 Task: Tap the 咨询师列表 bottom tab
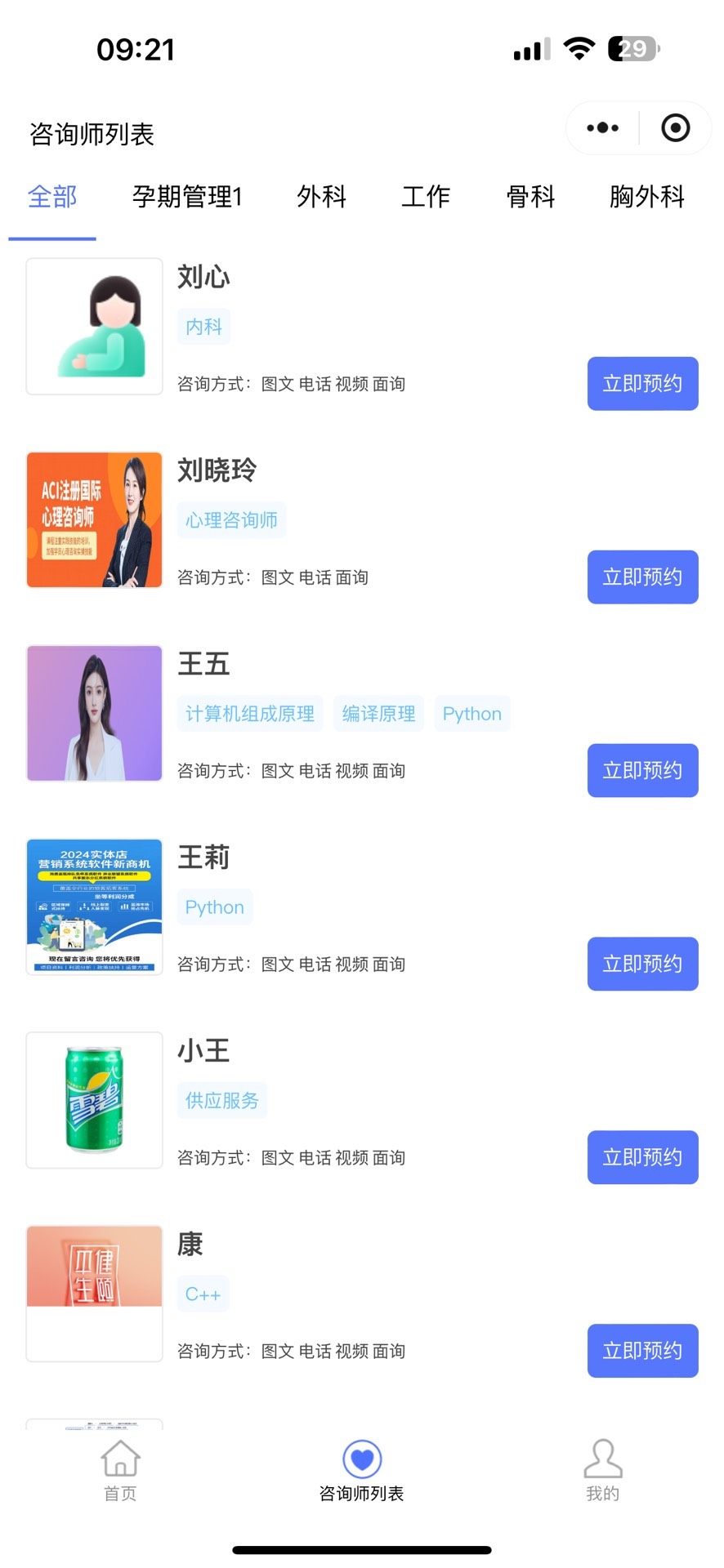(x=361, y=1471)
